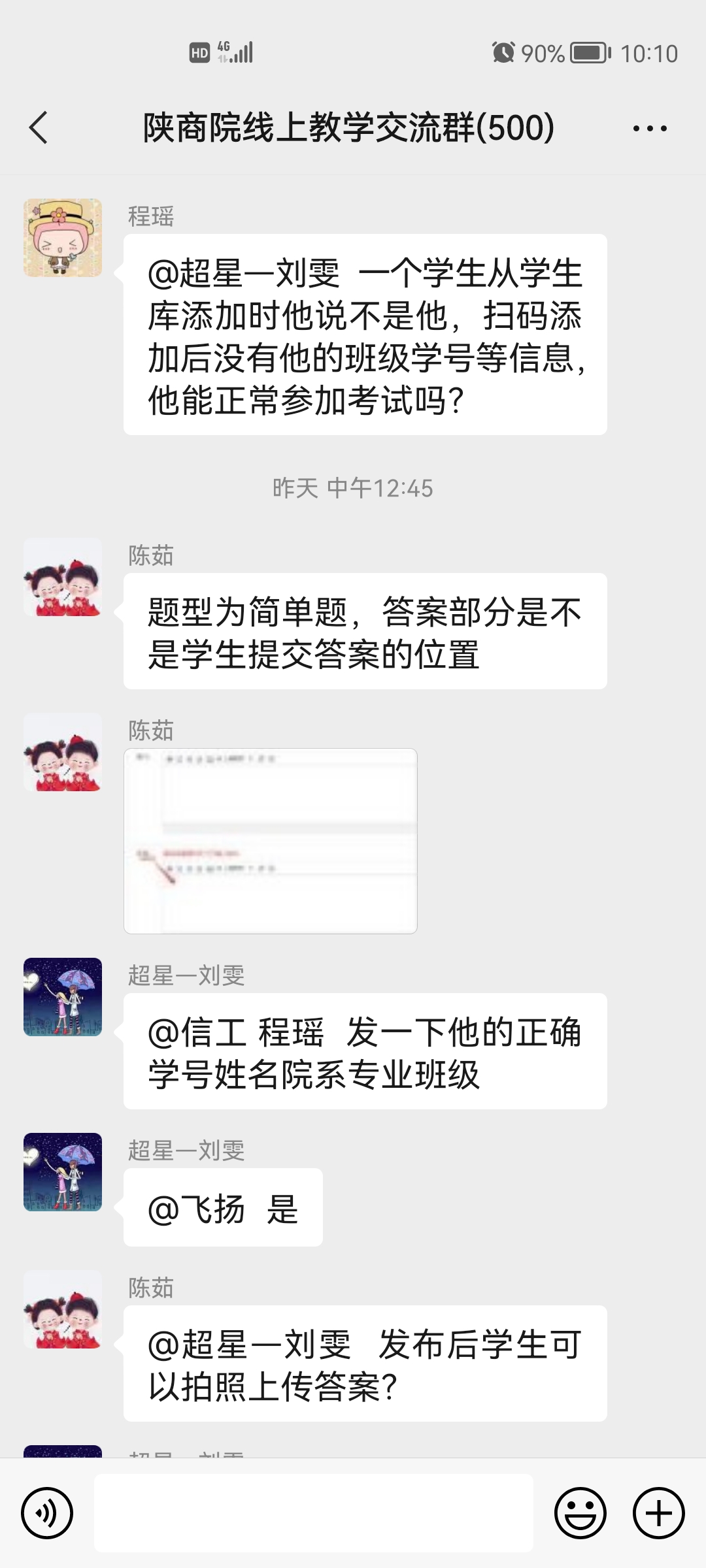Tap 超星一刘雯's avatar beside @飞扬 是 message
Viewport: 706px width, 1568px height.
63,1172
